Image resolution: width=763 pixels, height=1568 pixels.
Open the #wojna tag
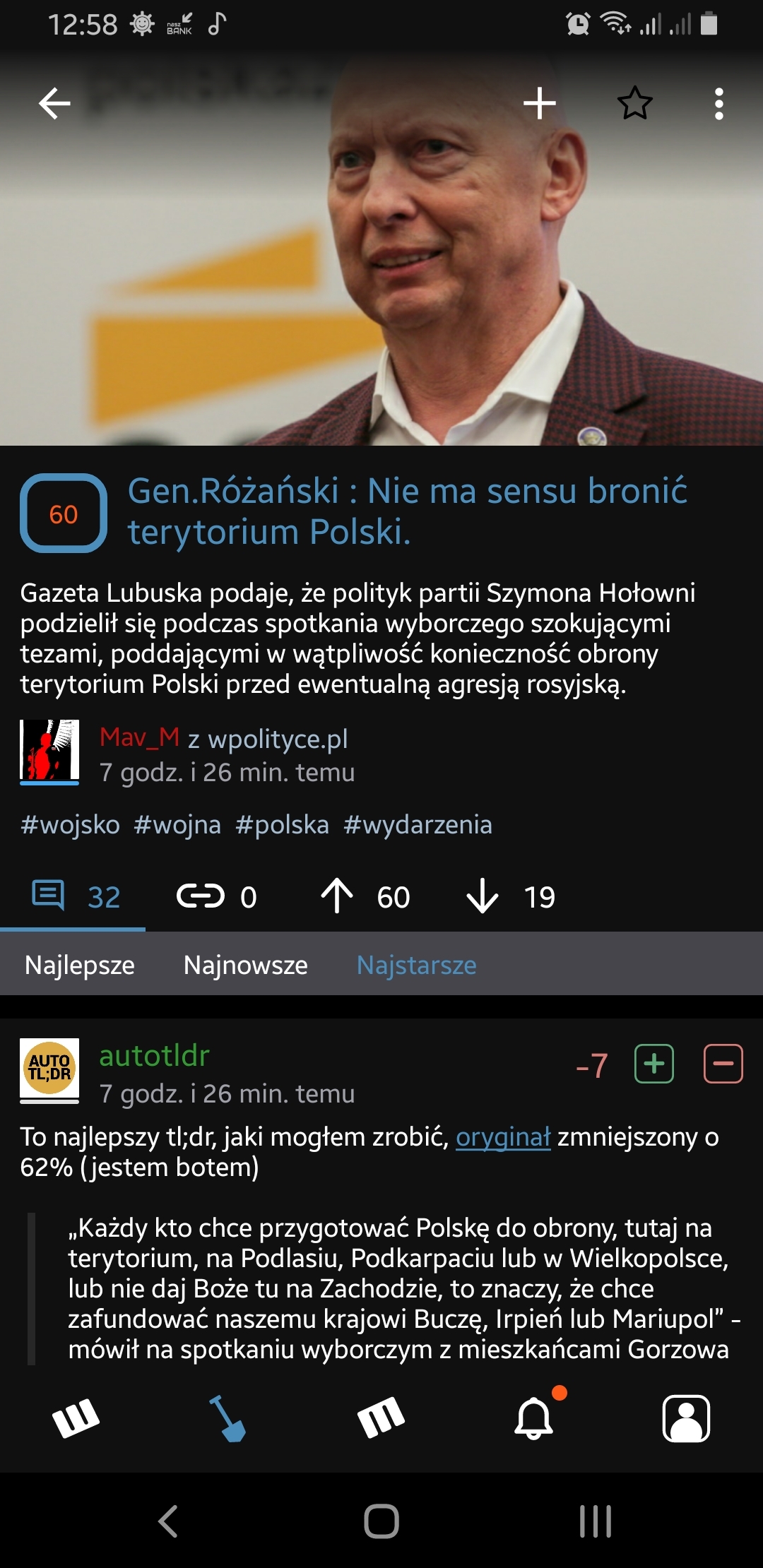pos(177,824)
